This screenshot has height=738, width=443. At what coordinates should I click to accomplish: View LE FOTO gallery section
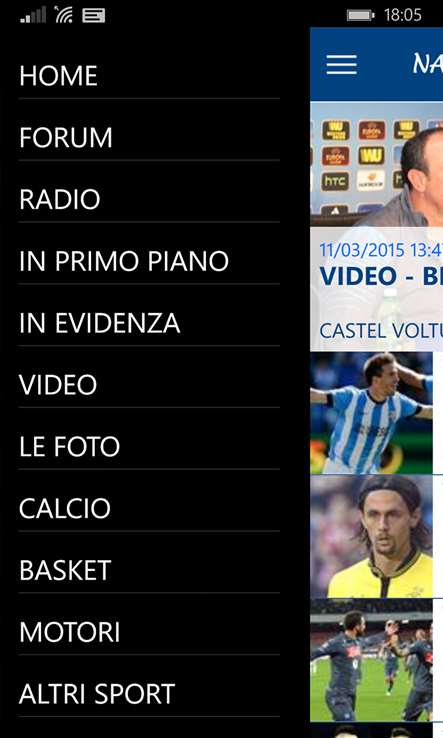coord(149,446)
